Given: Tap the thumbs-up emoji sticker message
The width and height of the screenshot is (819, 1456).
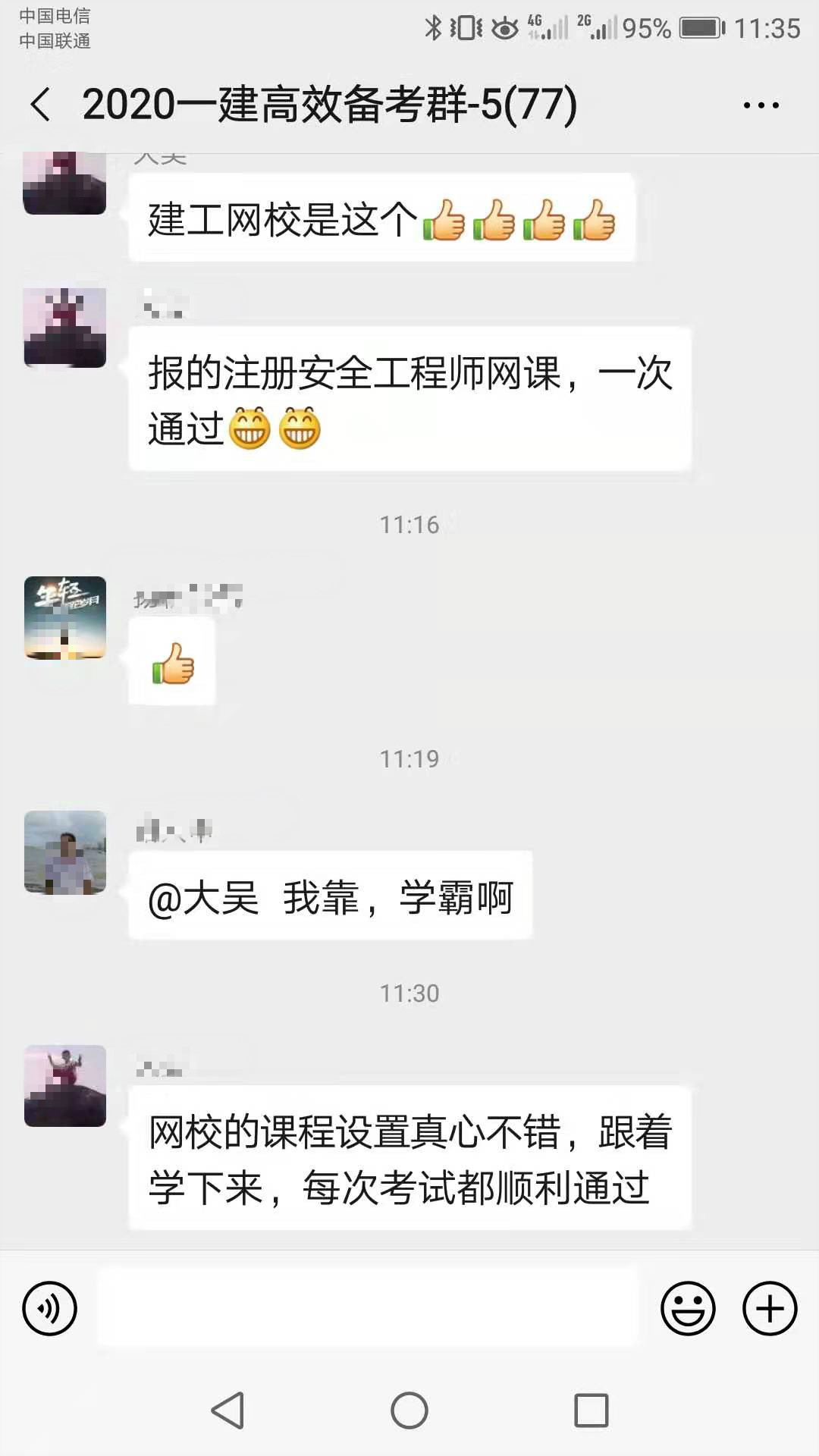Looking at the screenshot, I should pos(171,661).
